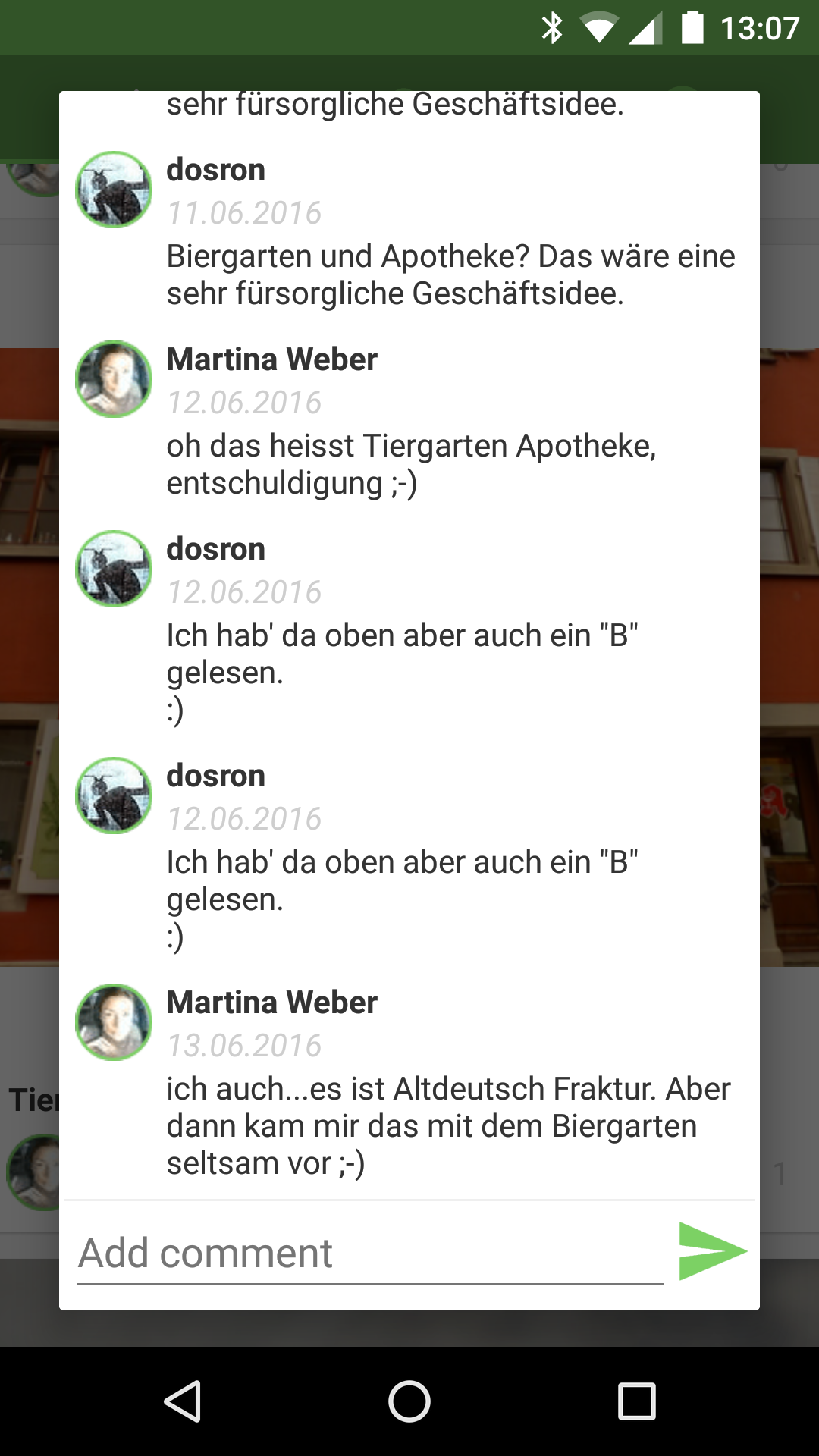Open recent apps from the navigation bar

tap(636, 1401)
